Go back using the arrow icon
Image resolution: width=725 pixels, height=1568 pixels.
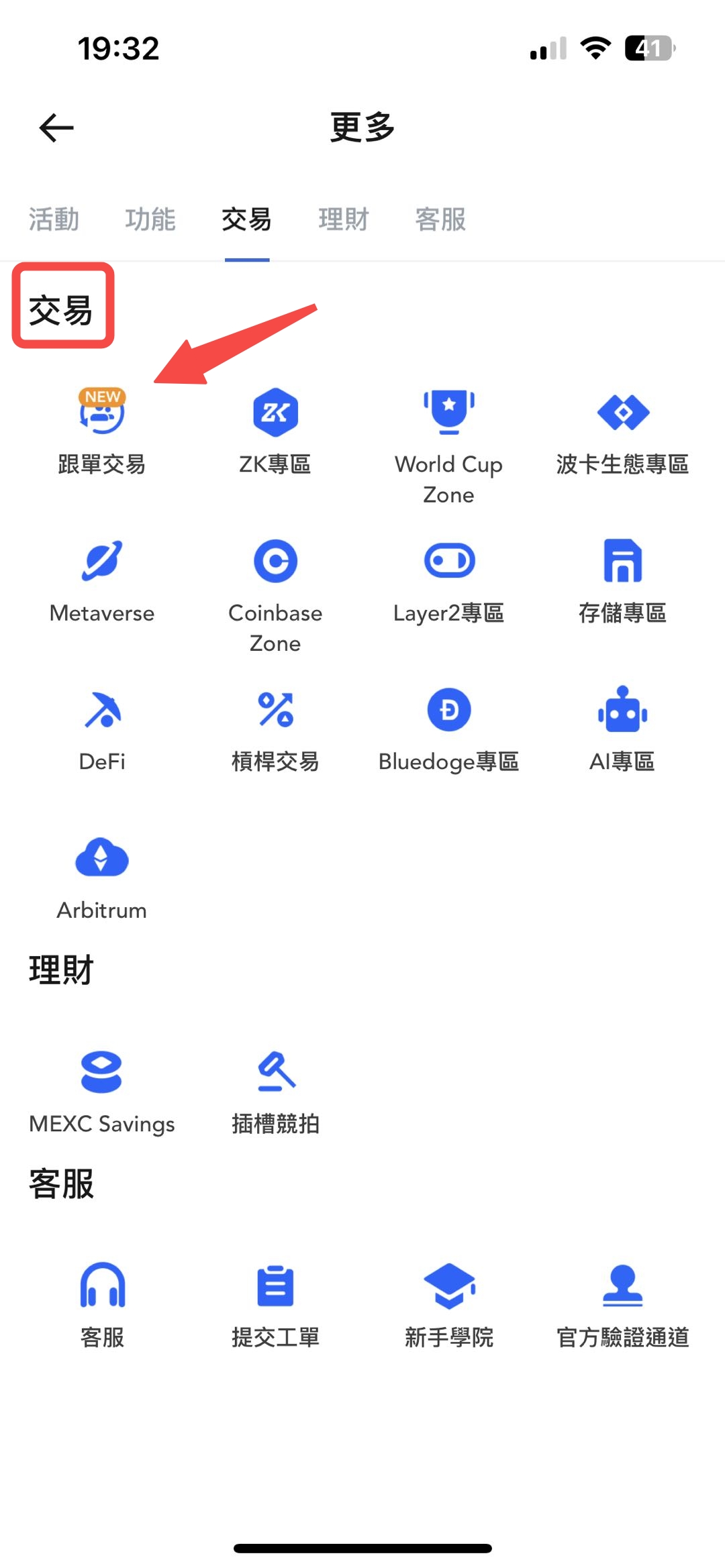tap(56, 127)
